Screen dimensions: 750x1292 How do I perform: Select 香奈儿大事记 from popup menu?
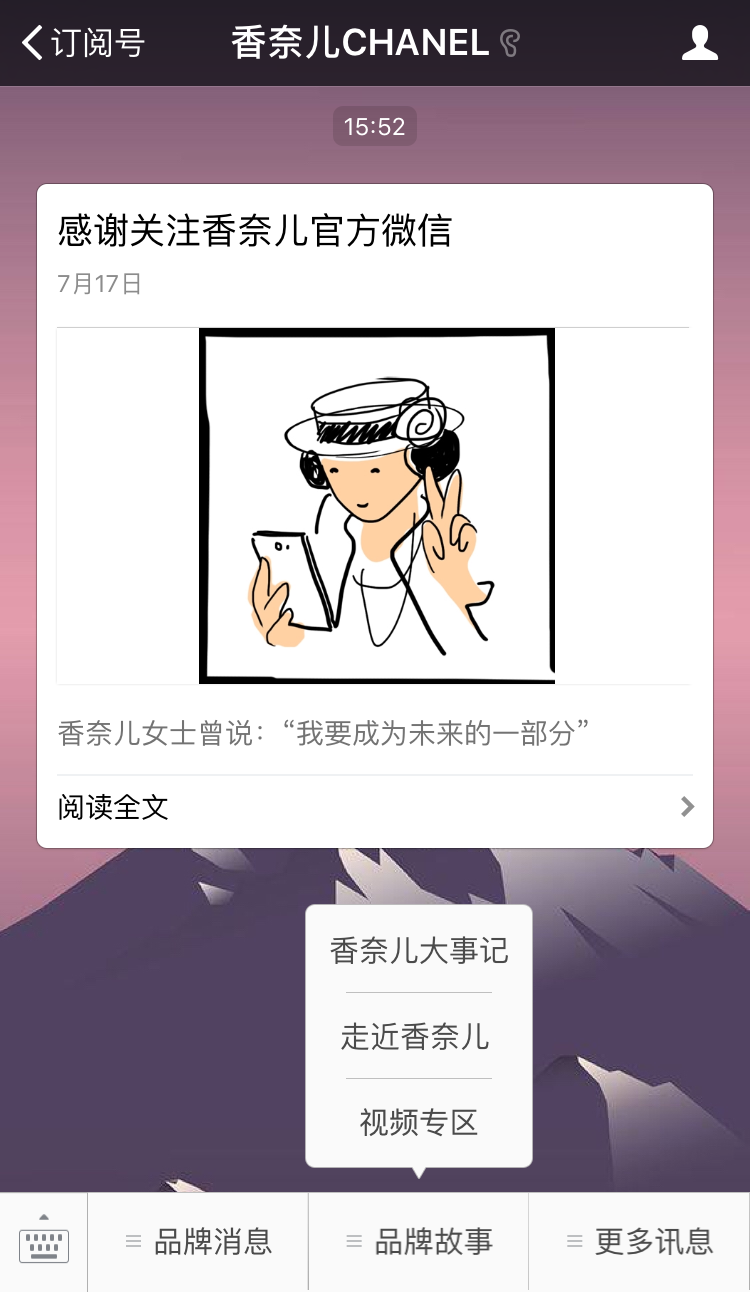point(419,950)
